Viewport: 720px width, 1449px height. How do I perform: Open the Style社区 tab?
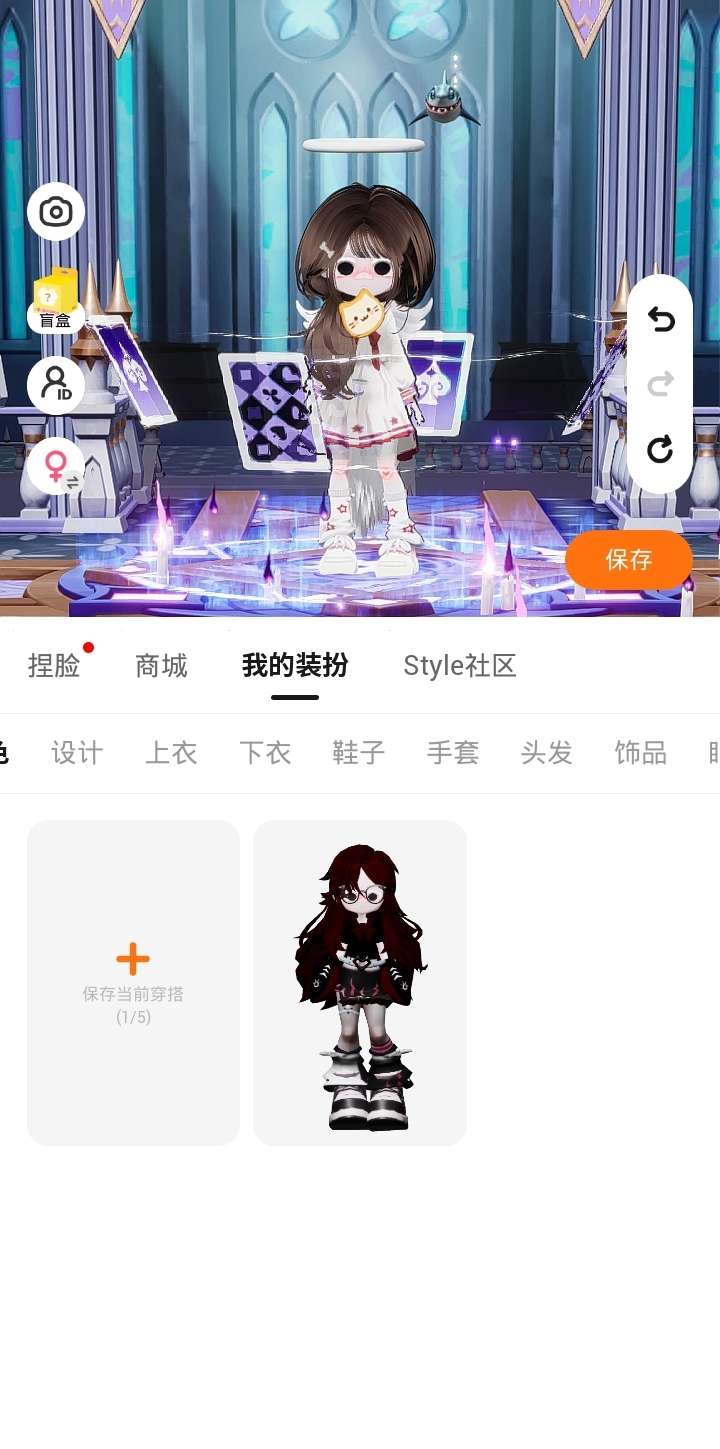(x=460, y=666)
